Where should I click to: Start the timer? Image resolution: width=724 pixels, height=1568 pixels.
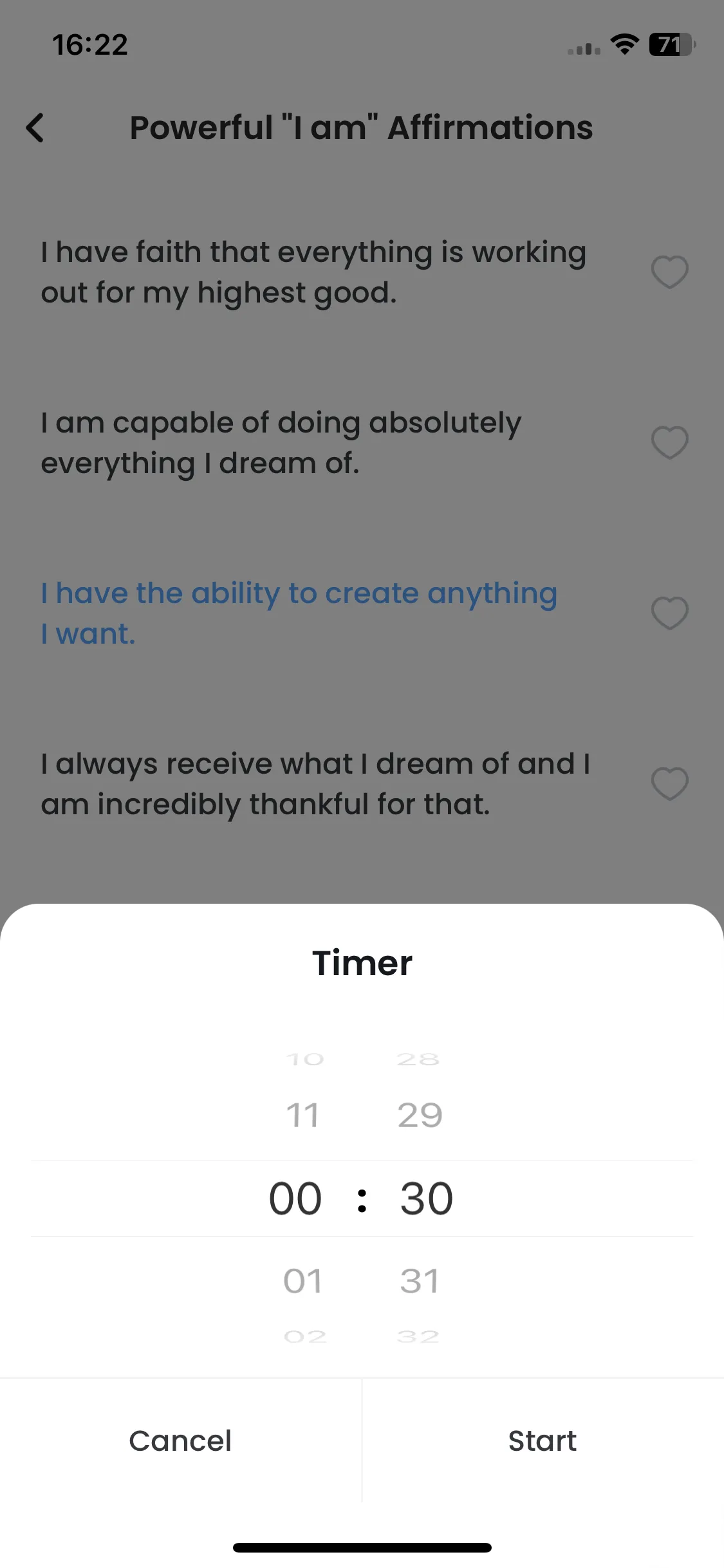coord(542,1441)
